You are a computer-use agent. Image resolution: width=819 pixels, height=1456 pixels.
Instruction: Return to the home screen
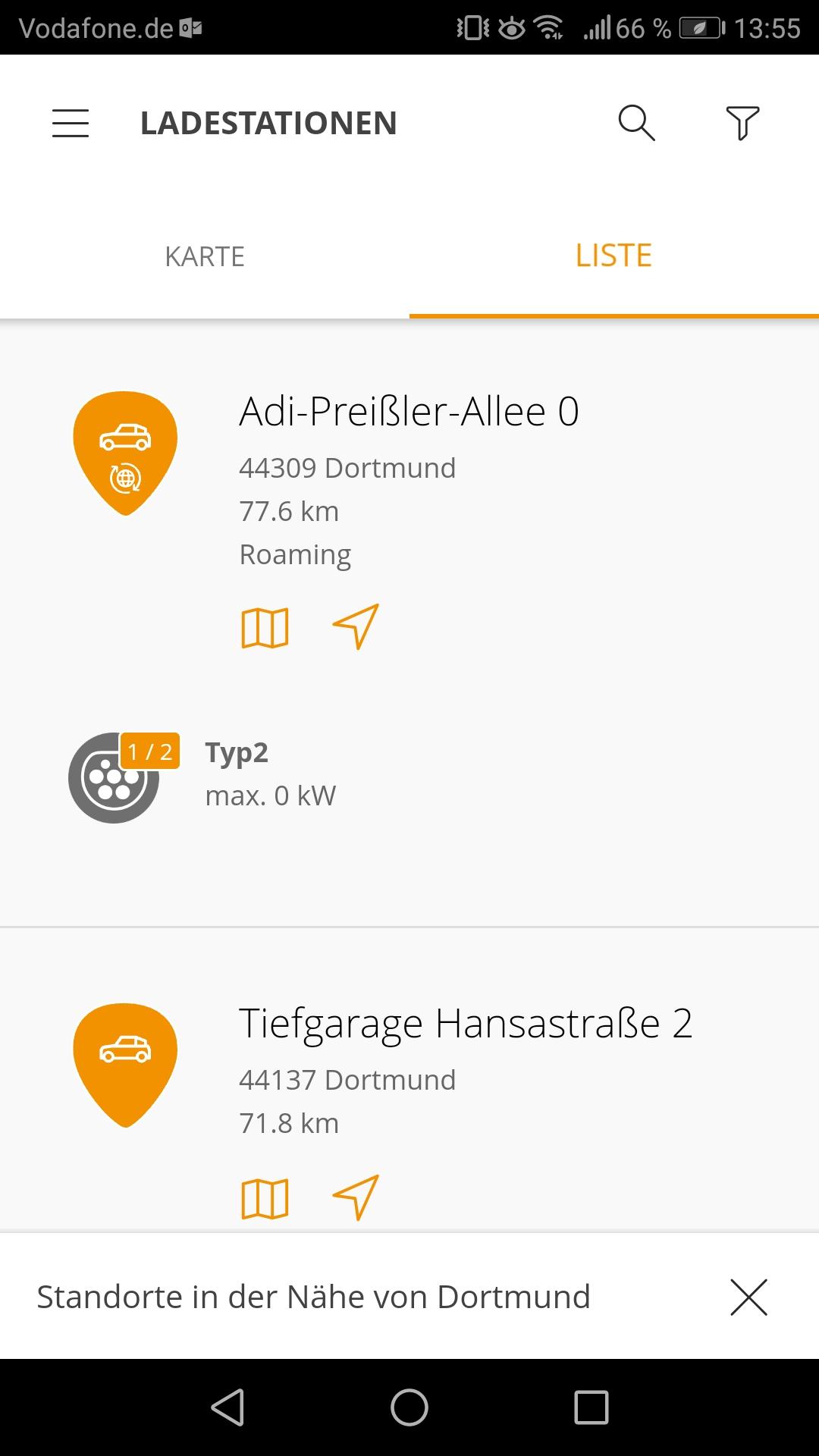409,1407
